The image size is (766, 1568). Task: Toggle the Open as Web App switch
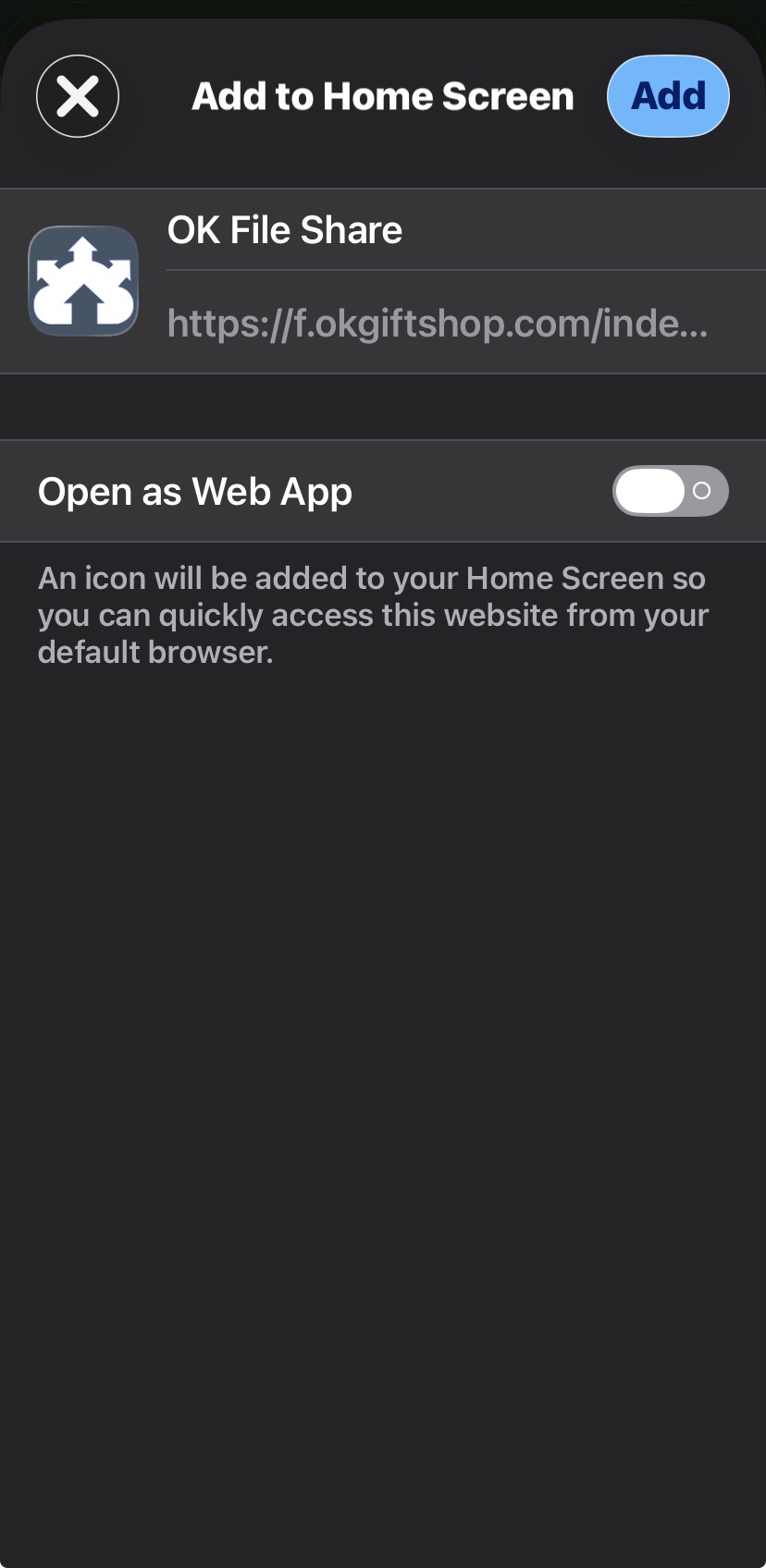(670, 491)
